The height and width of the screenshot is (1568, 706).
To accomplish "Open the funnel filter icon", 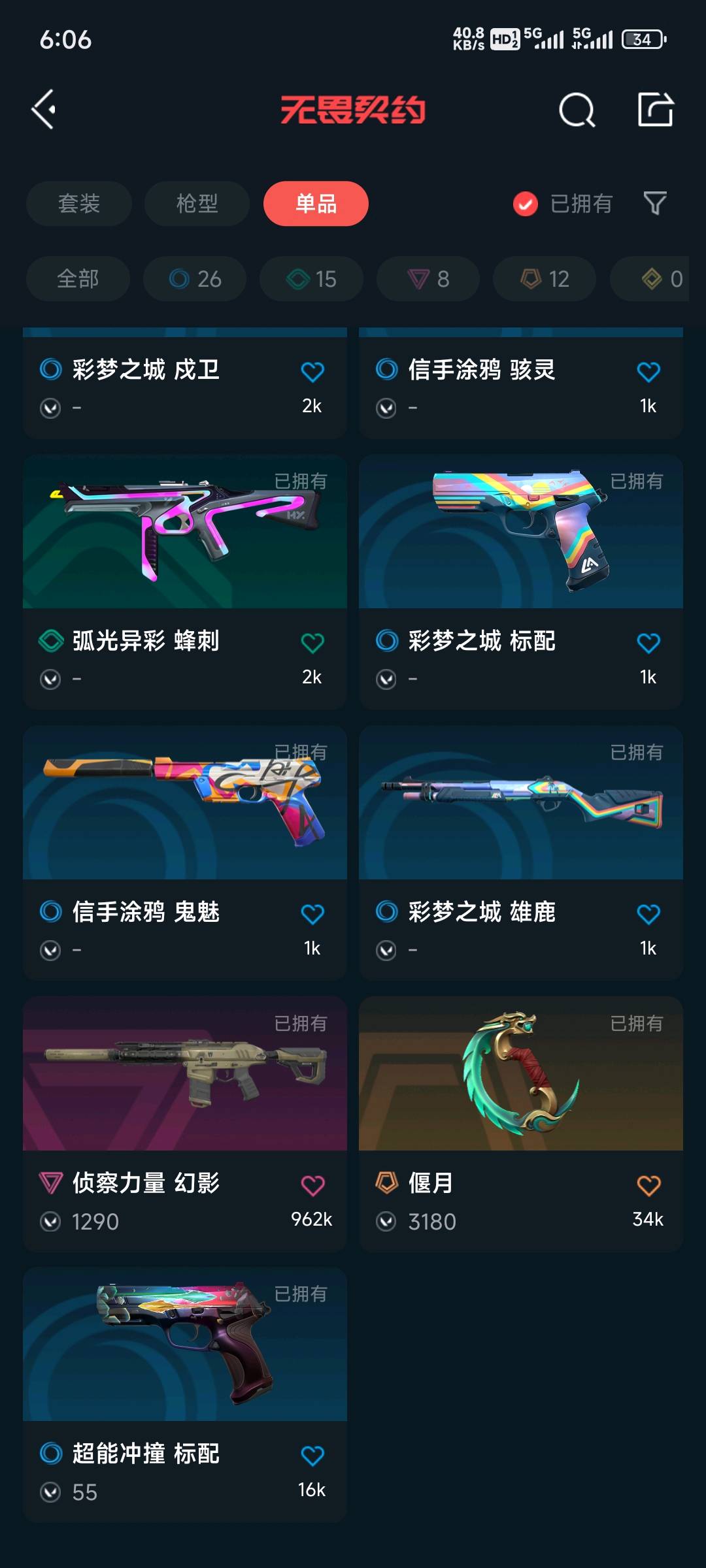I will click(654, 204).
